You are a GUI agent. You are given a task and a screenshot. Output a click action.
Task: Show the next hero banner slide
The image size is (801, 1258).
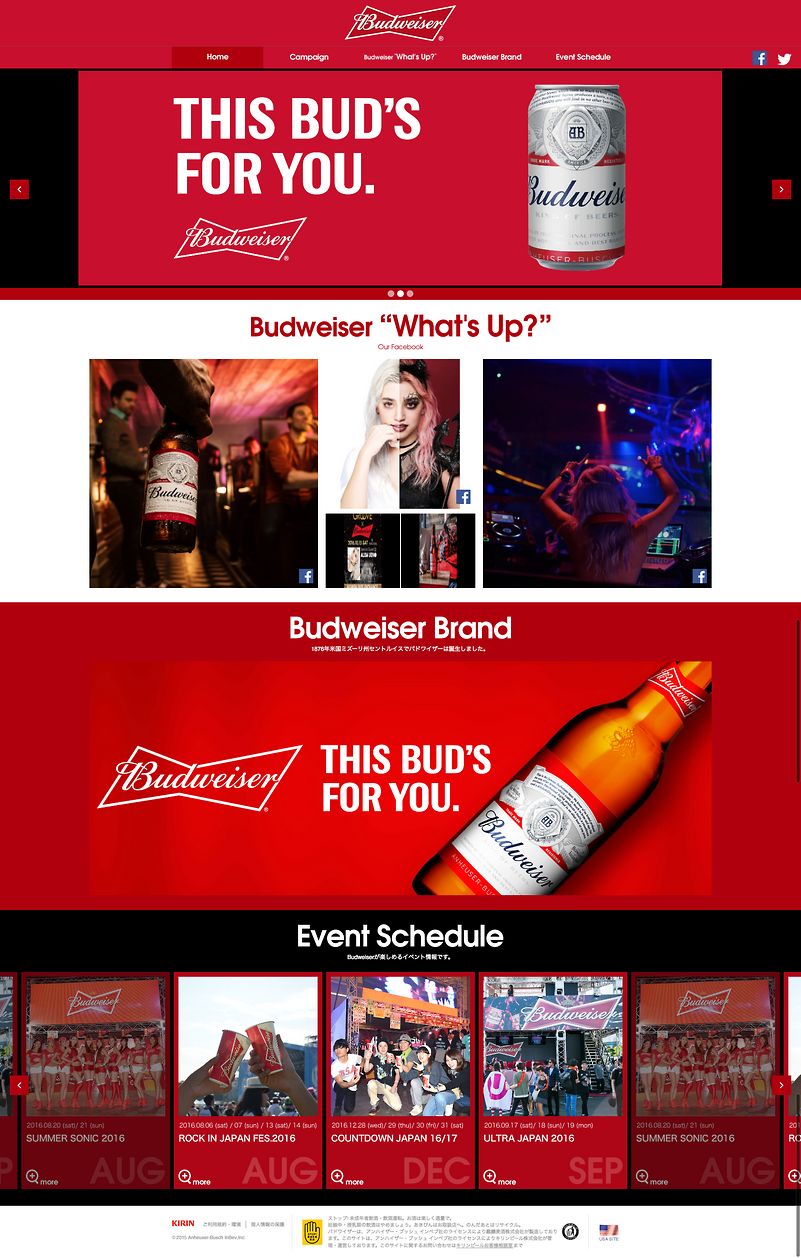781,189
